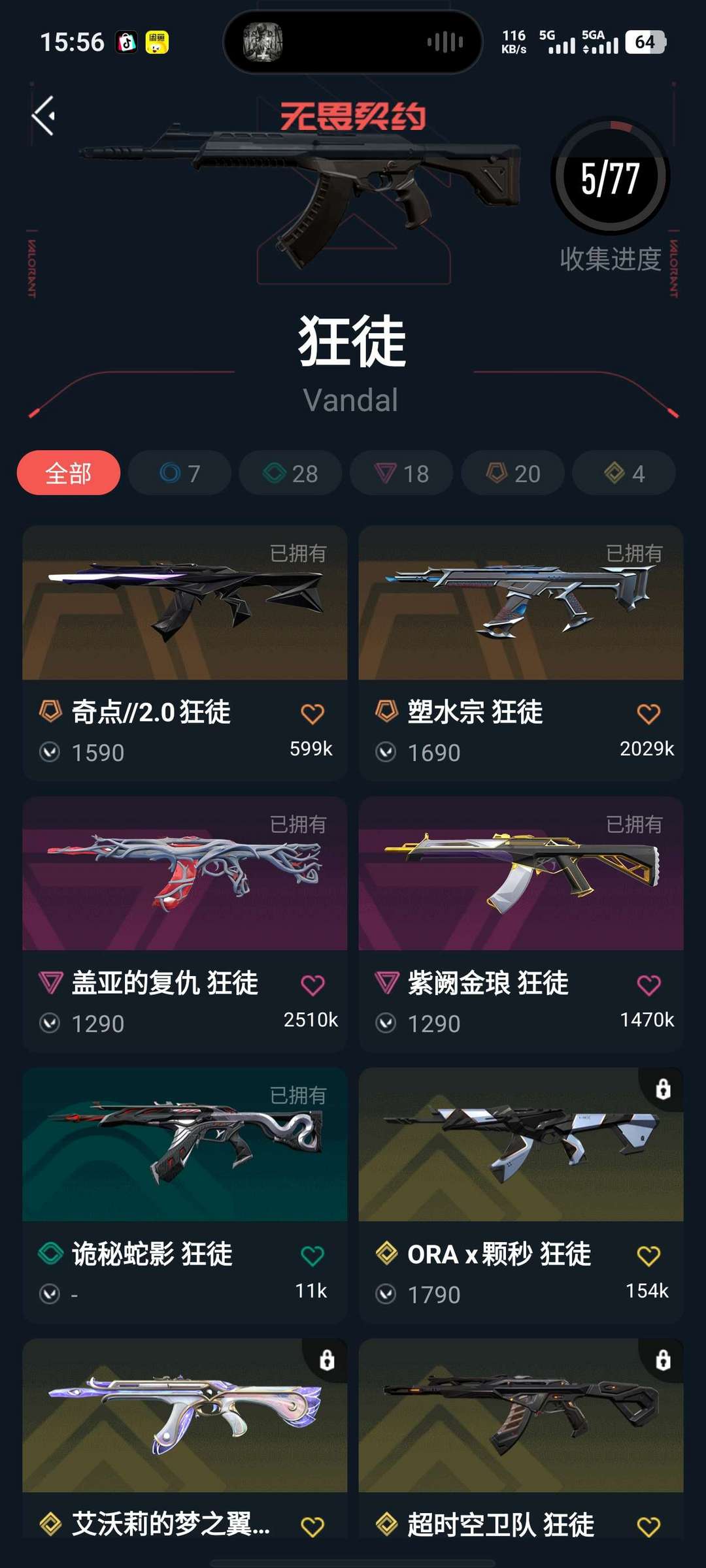Select the green rarity filter showing 28
This screenshot has height=1568, width=706.
tap(290, 472)
